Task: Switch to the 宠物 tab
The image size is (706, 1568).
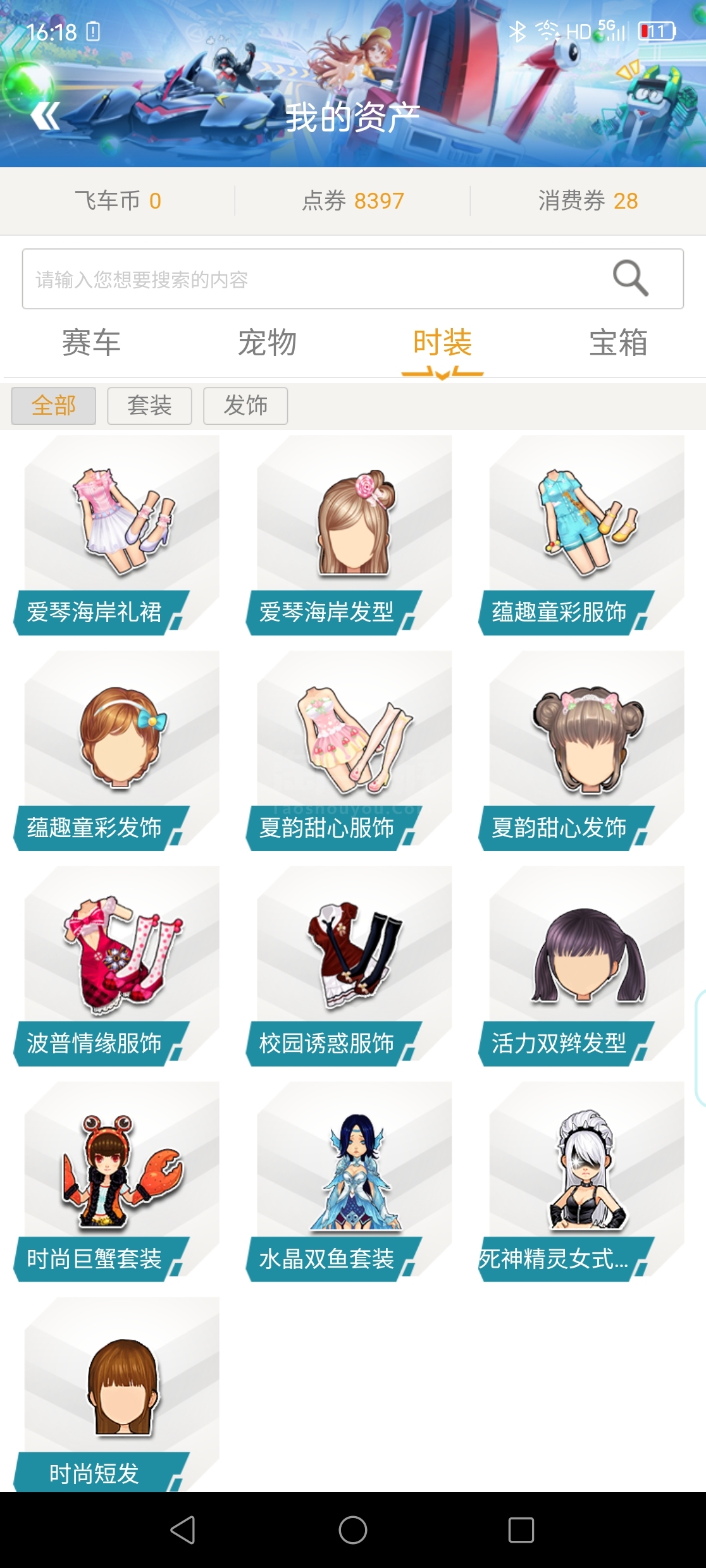Action: [267, 343]
